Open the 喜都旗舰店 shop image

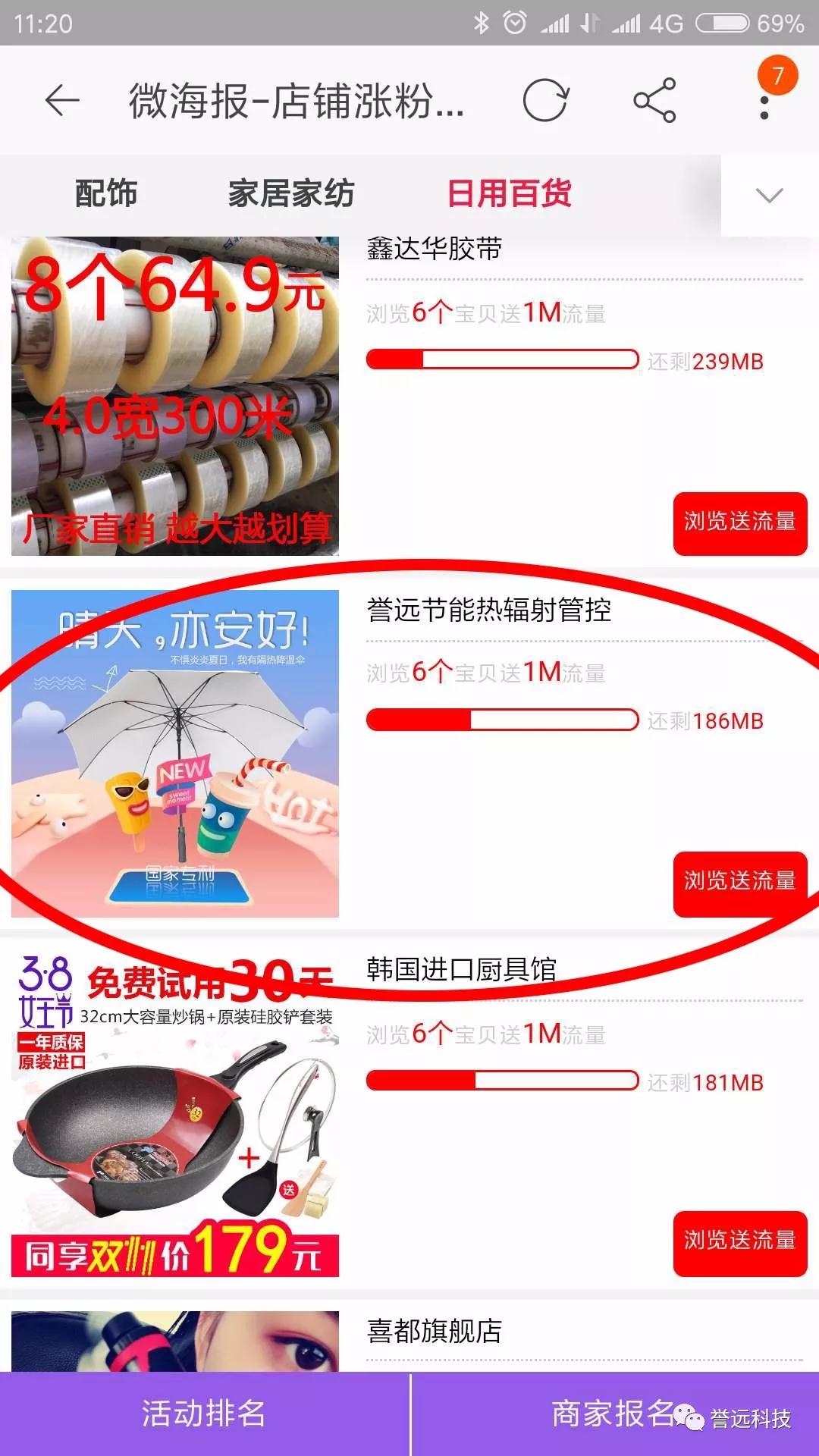[x=175, y=1341]
